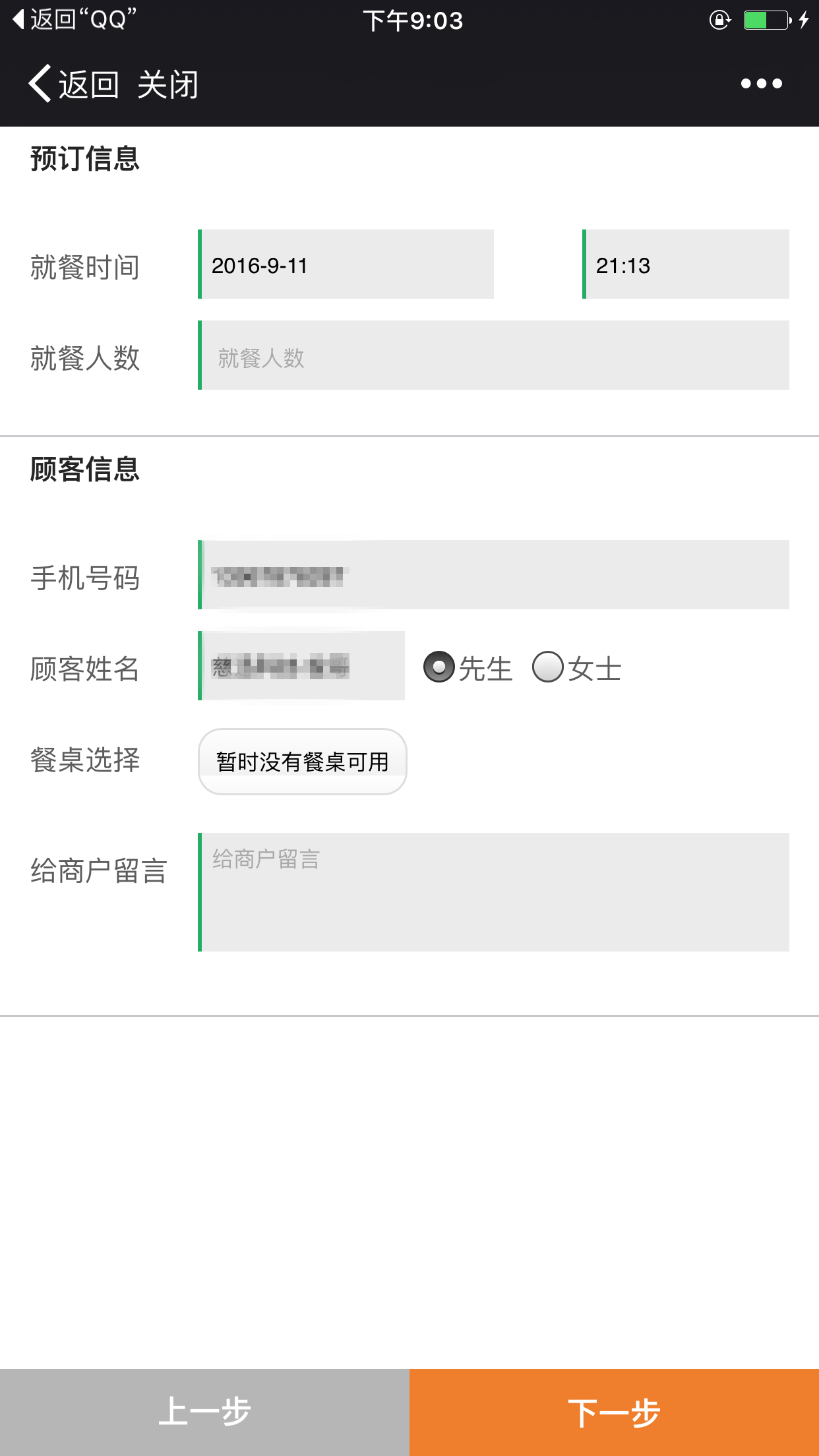819x1456 pixels.
Task: Open the three-dot overflow menu
Action: [x=761, y=84]
